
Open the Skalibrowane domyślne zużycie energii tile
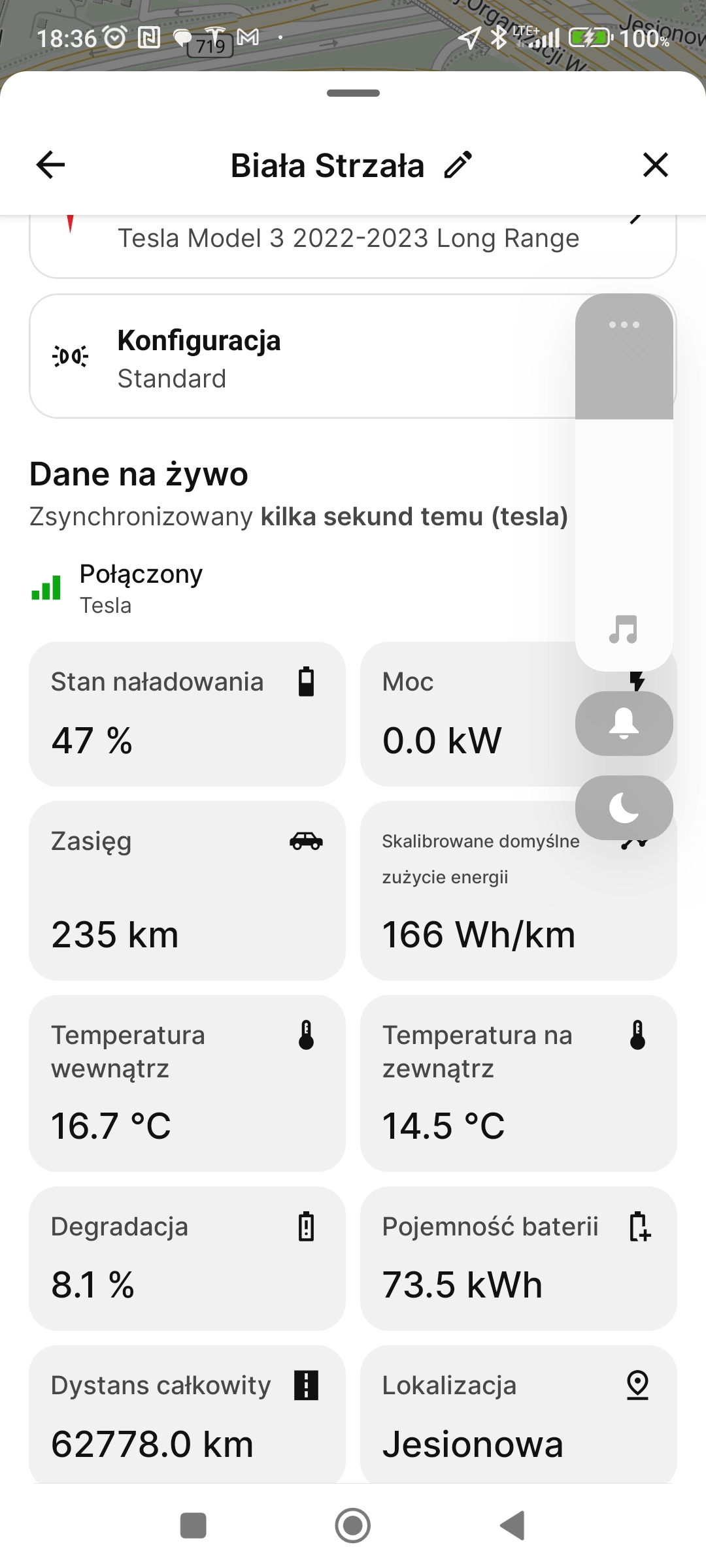click(518, 890)
